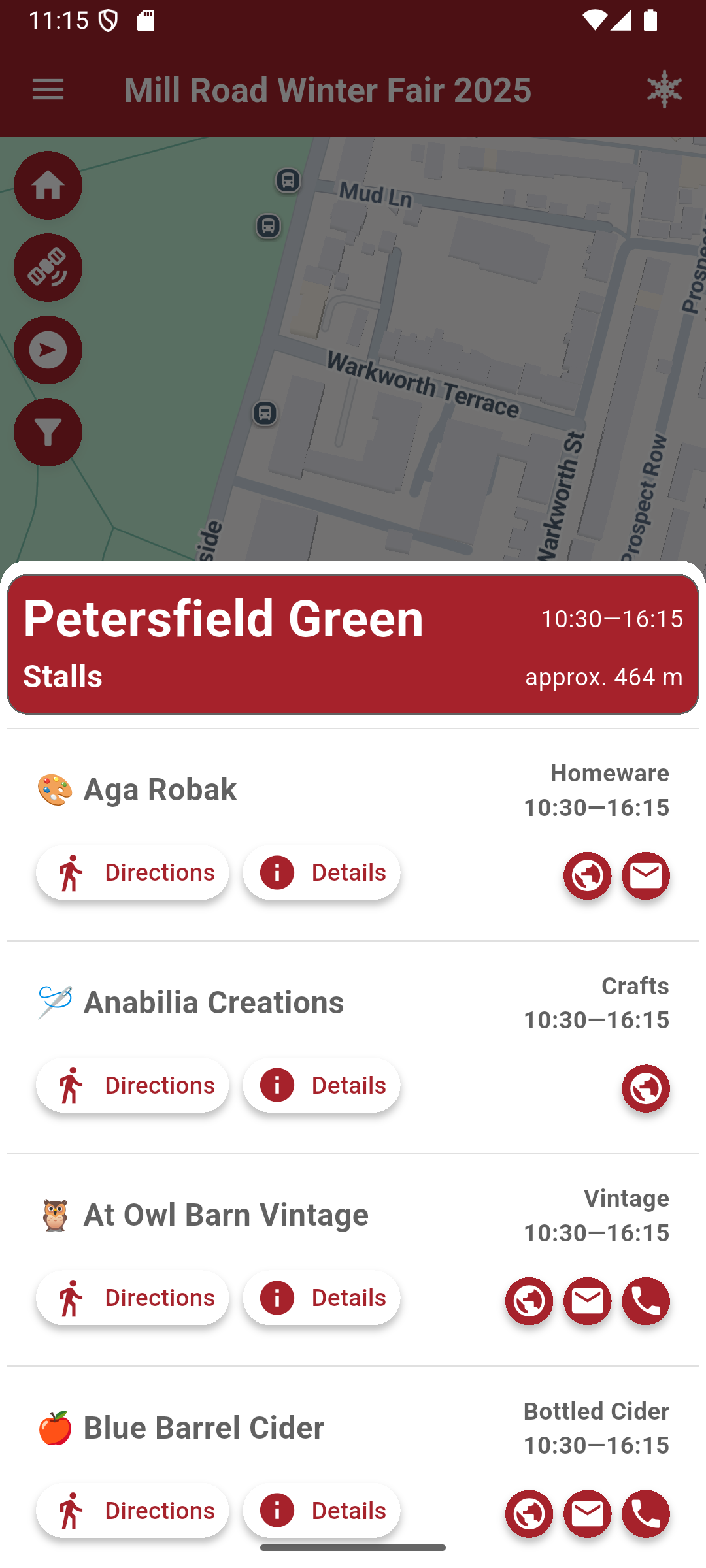Image resolution: width=706 pixels, height=1568 pixels.
Task: Tap the Petersfield Green header card
Action: 353,643
